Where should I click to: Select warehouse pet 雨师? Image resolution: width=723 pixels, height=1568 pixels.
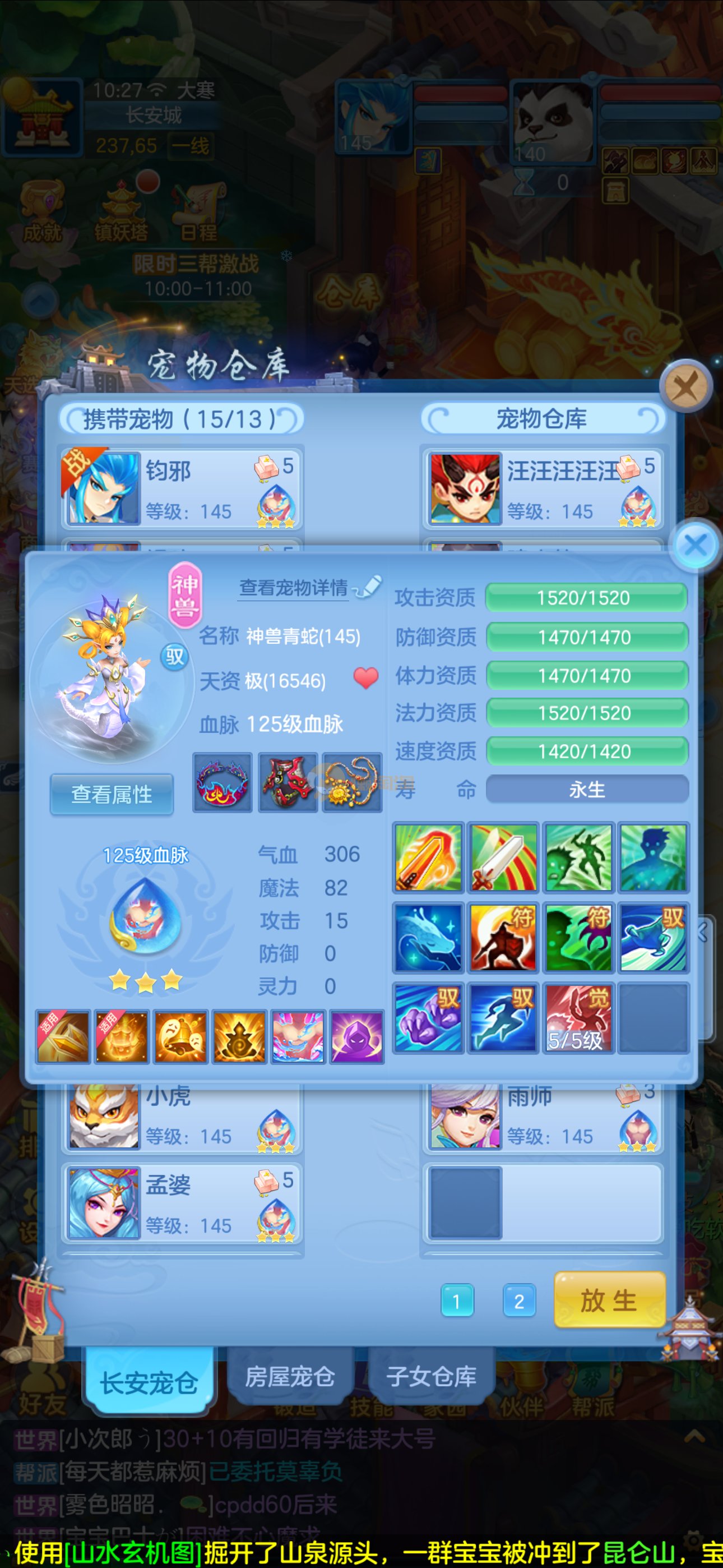pyautogui.click(x=543, y=1118)
